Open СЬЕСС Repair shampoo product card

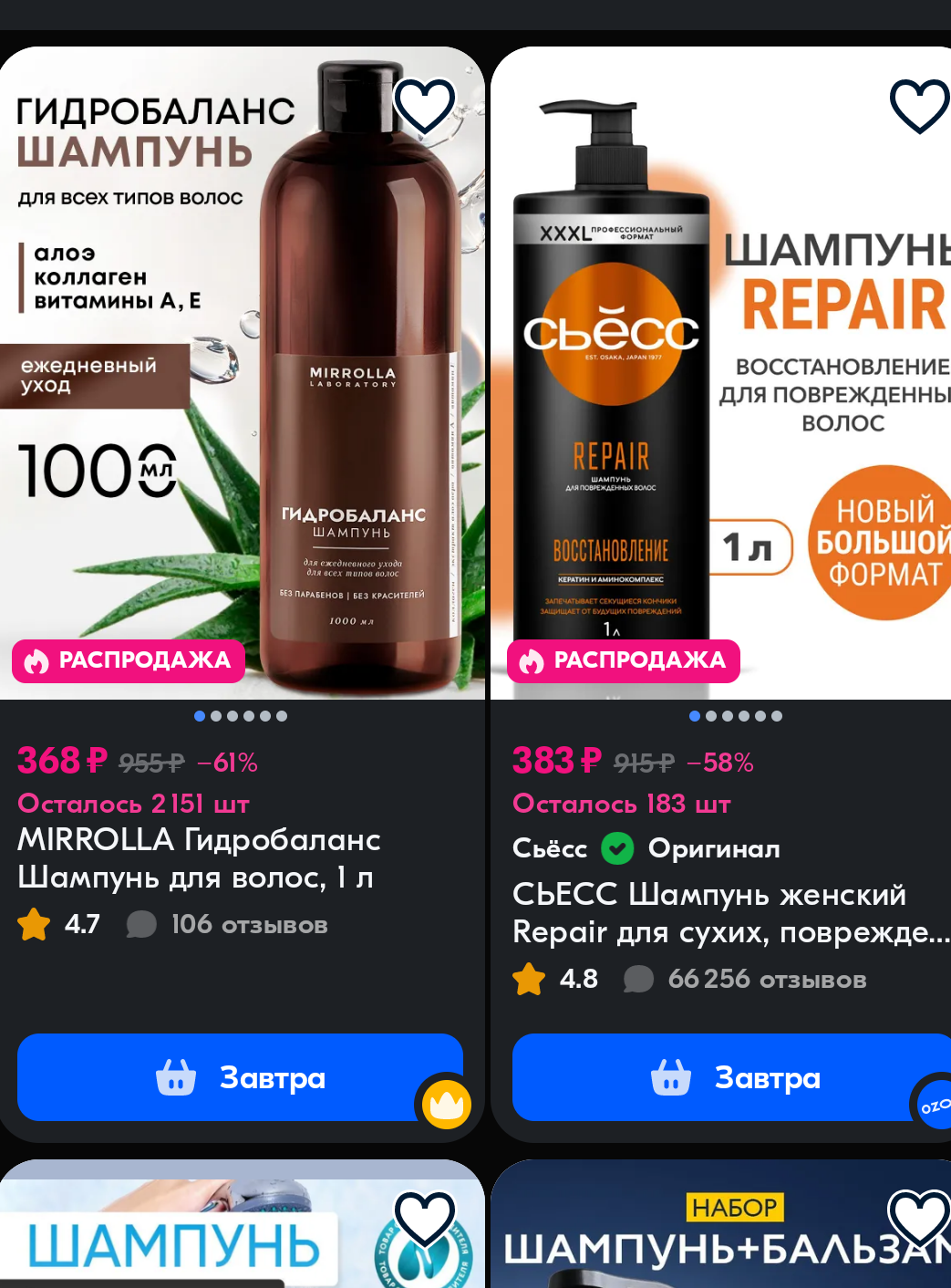[709, 912]
